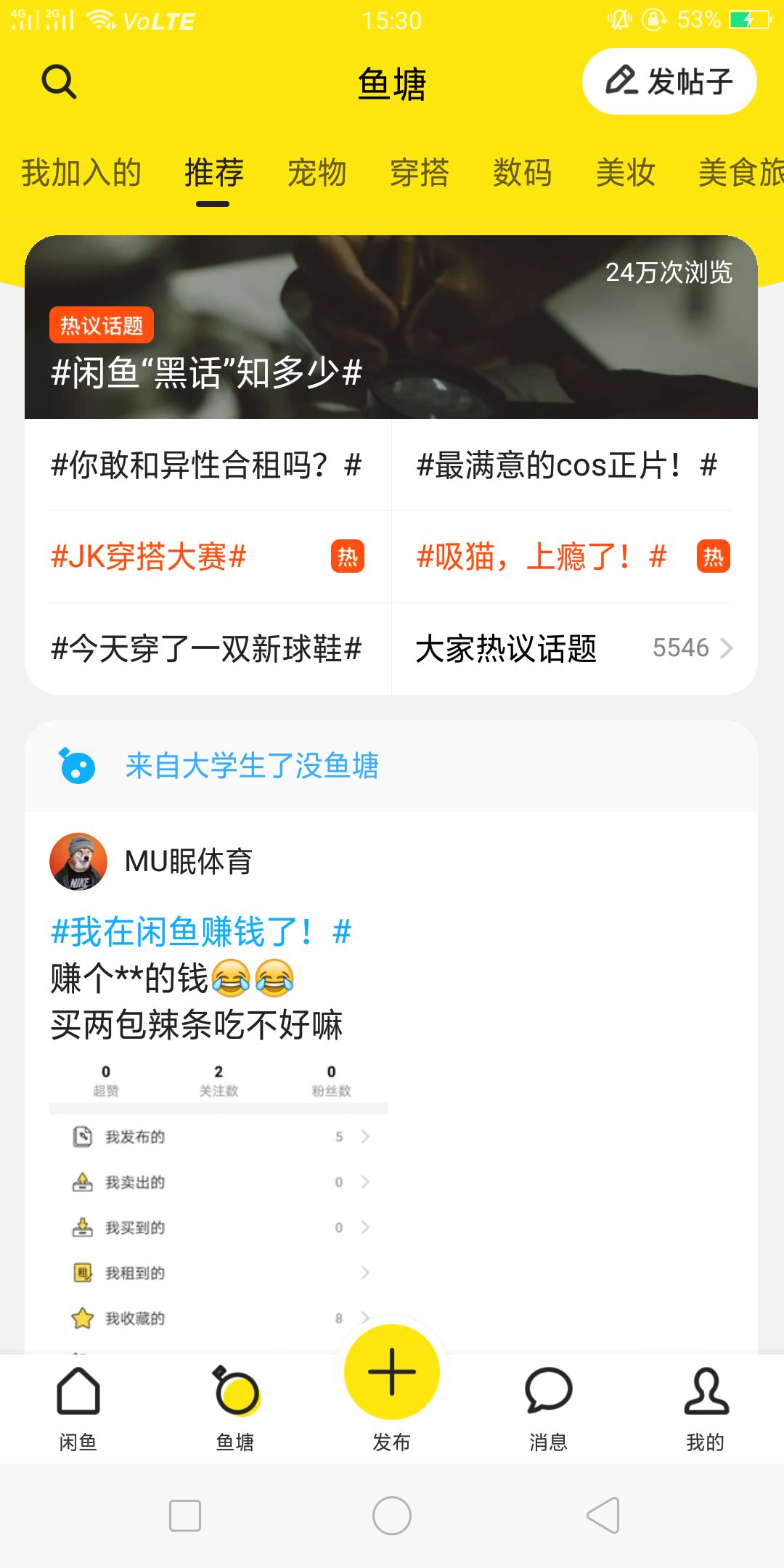This screenshot has width=784, height=1568.
Task: Tap the 热议话题 orange label on the banner
Action: [102, 325]
